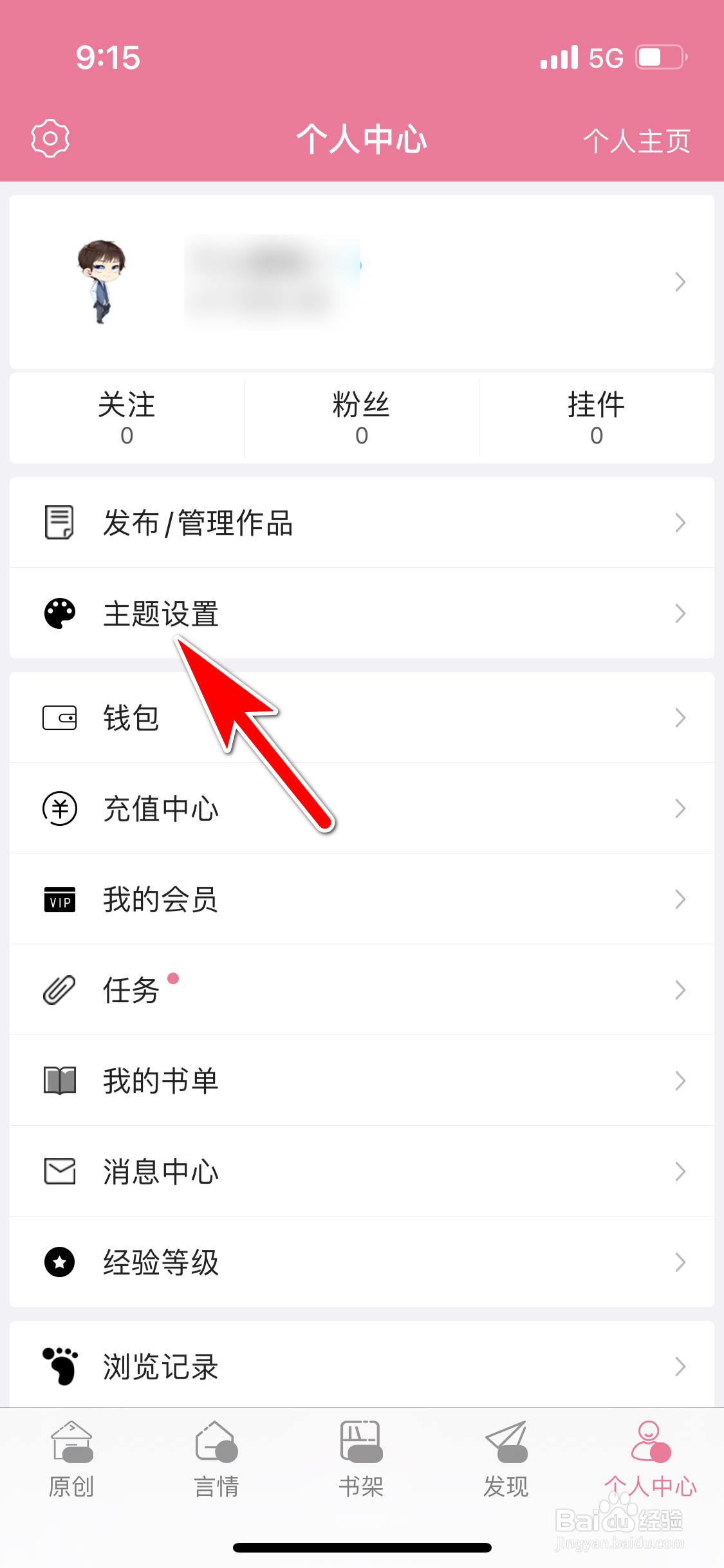The width and height of the screenshot is (724, 1568).
Task: Expand the 发布/管理作品 row chevron
Action: coord(682,523)
